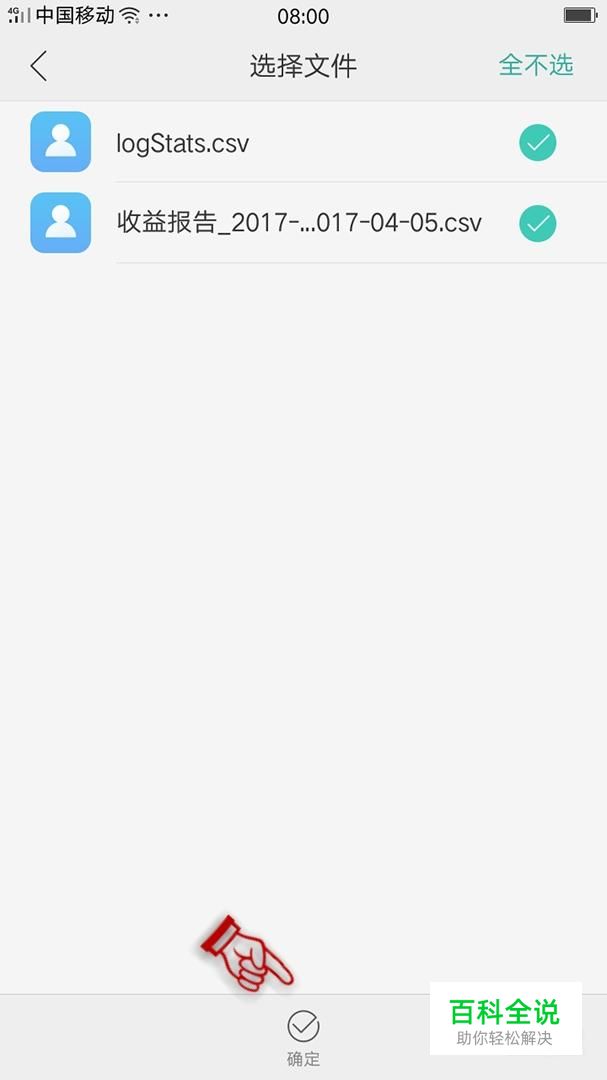Go back using the arrow icon
The height and width of the screenshot is (1080, 607).
(39, 66)
